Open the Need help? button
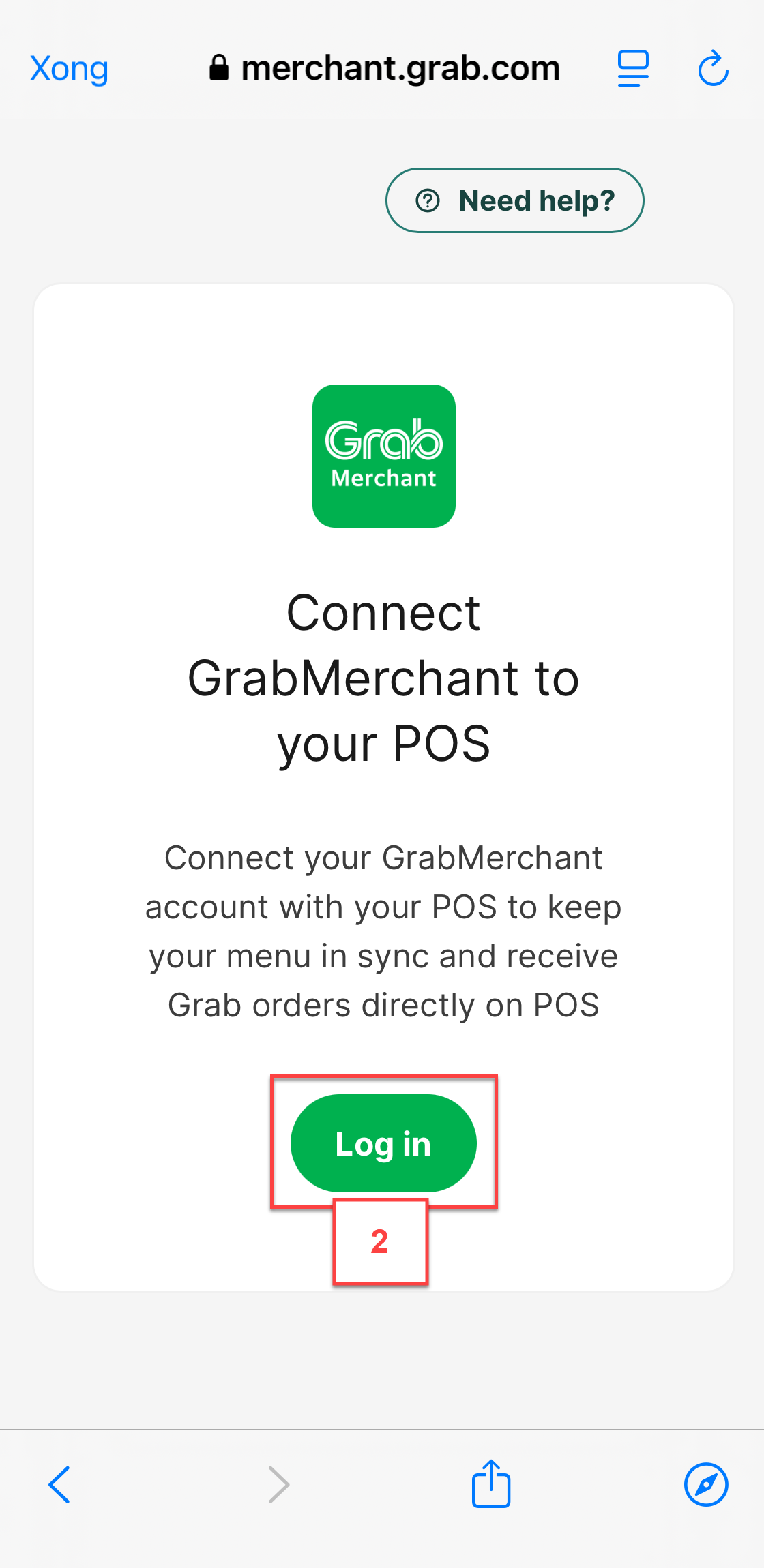Screen dimensions: 764x1568 514,200
